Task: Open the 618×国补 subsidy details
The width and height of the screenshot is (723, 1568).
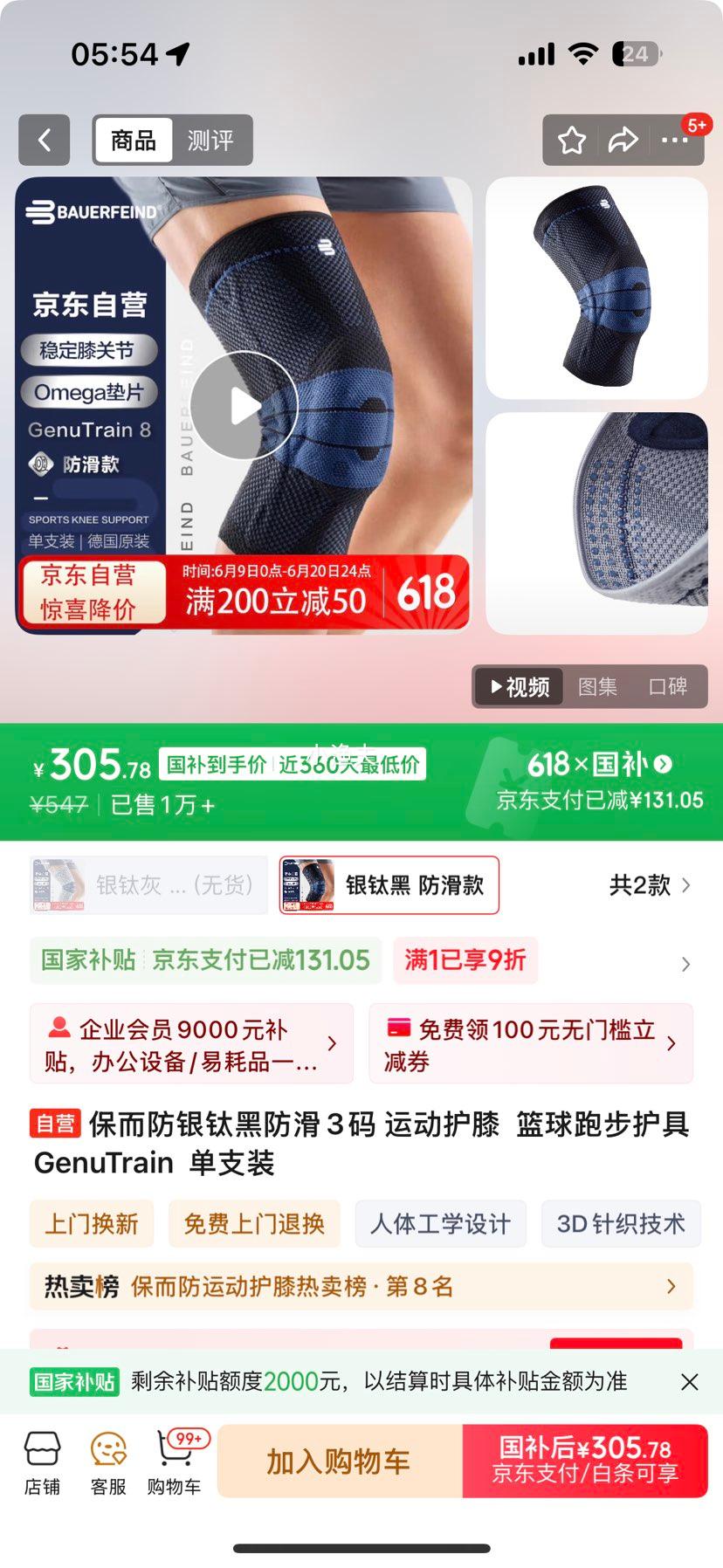Action: coord(600,766)
